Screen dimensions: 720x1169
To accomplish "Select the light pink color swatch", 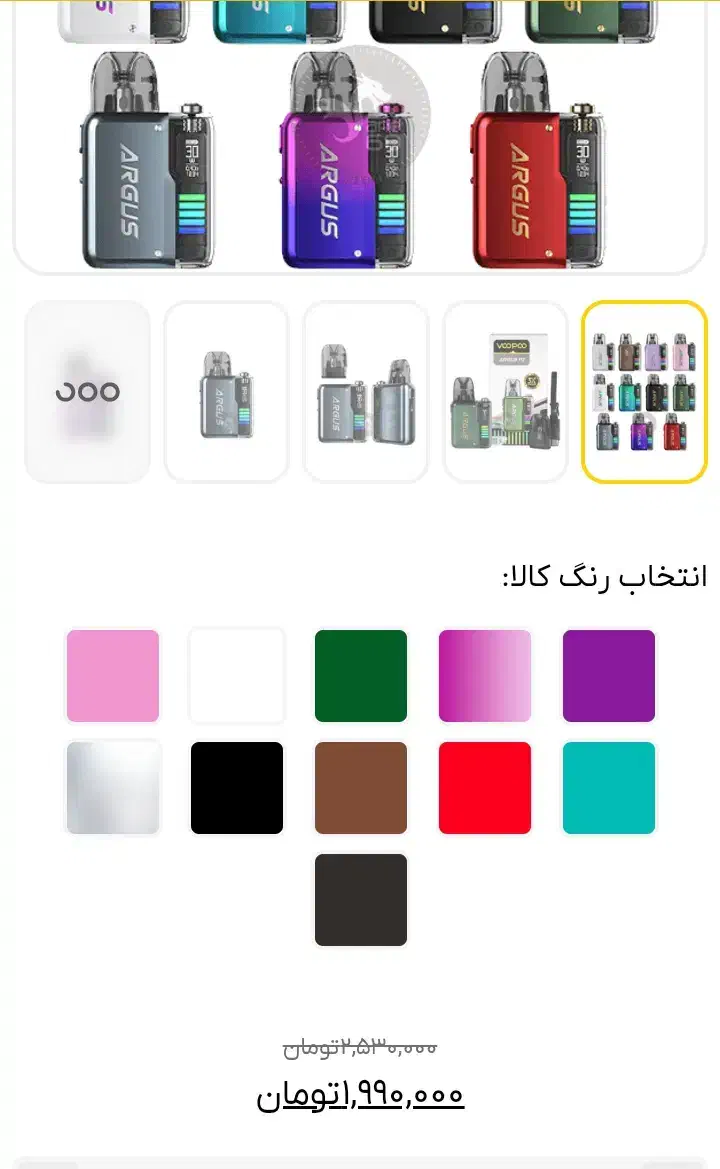I will click(112, 676).
